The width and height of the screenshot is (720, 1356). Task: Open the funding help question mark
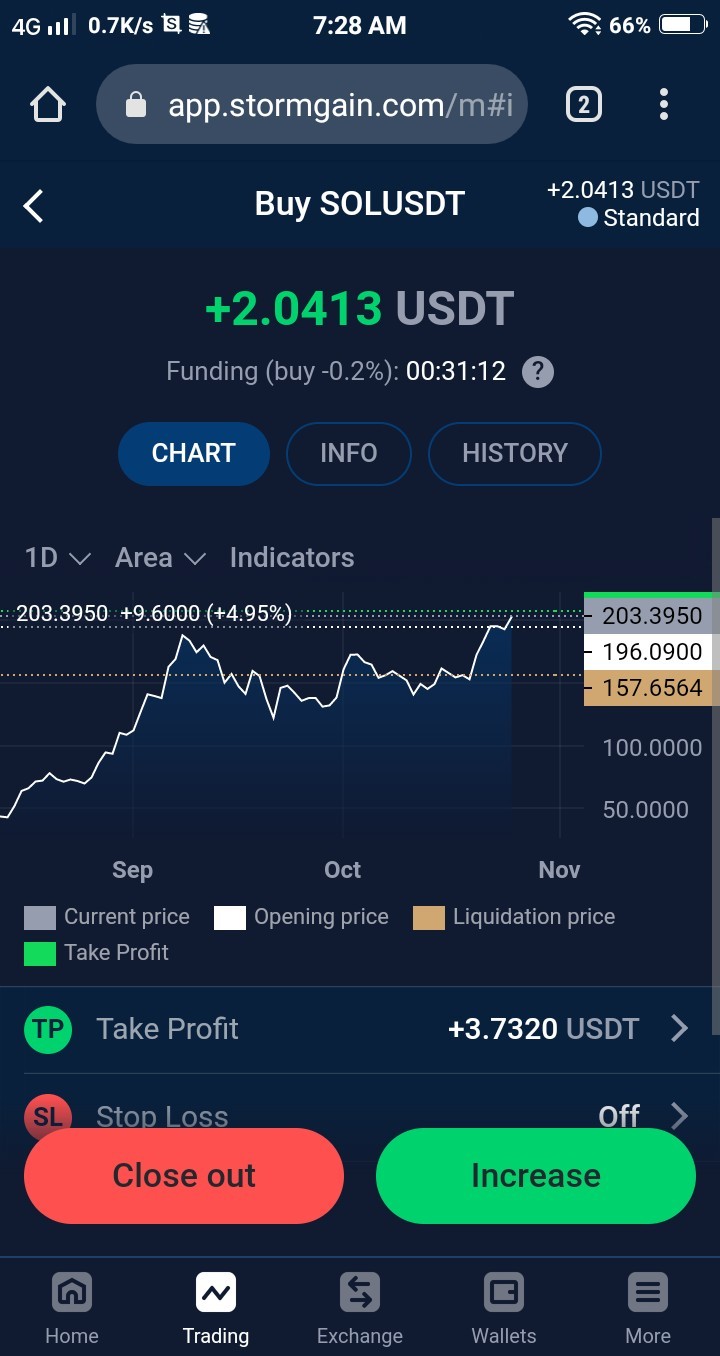point(538,372)
